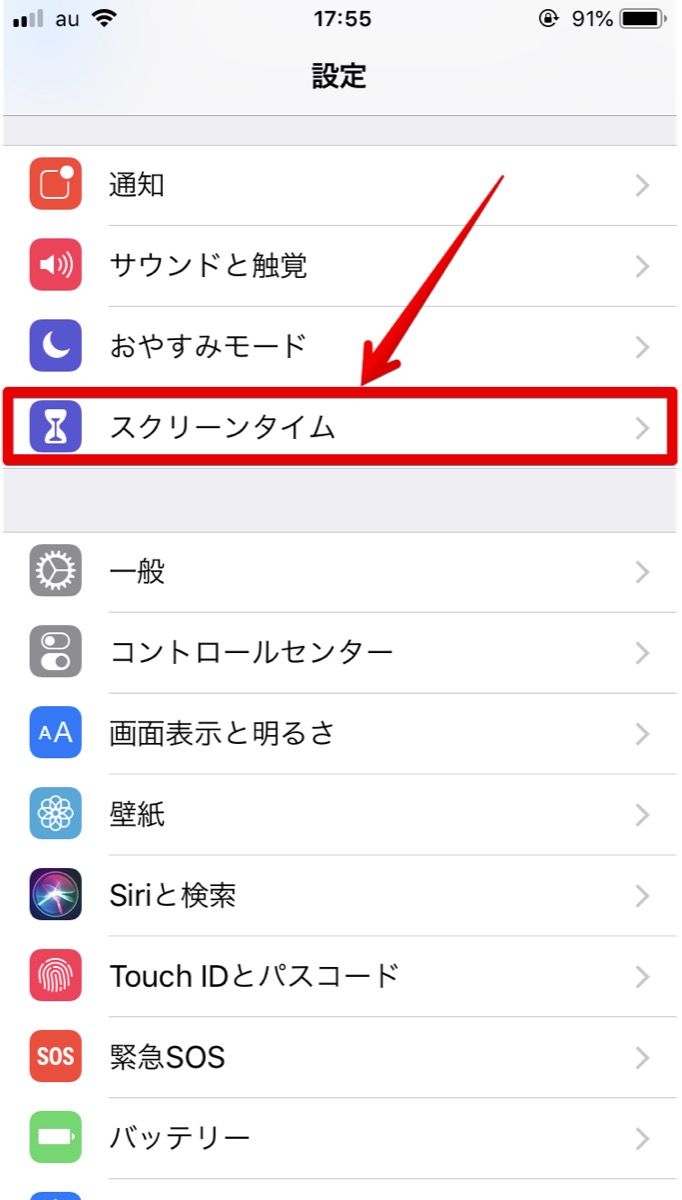Screen dimensions: 682x1200
Task: Open the 一般 settings row
Action: point(340,572)
